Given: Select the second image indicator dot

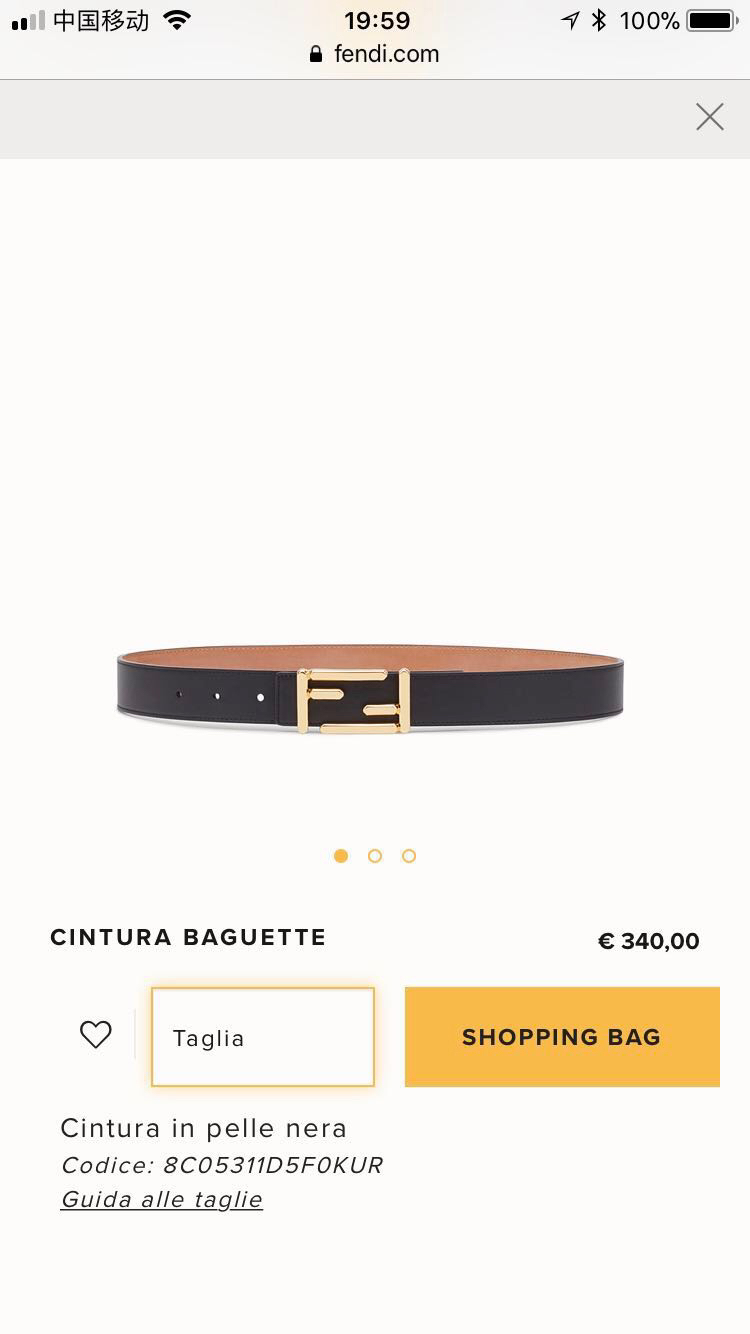Looking at the screenshot, I should [375, 856].
